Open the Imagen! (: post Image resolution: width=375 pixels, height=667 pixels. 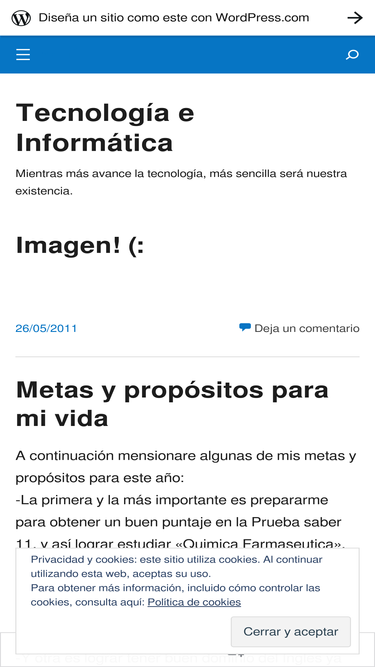coord(80,245)
